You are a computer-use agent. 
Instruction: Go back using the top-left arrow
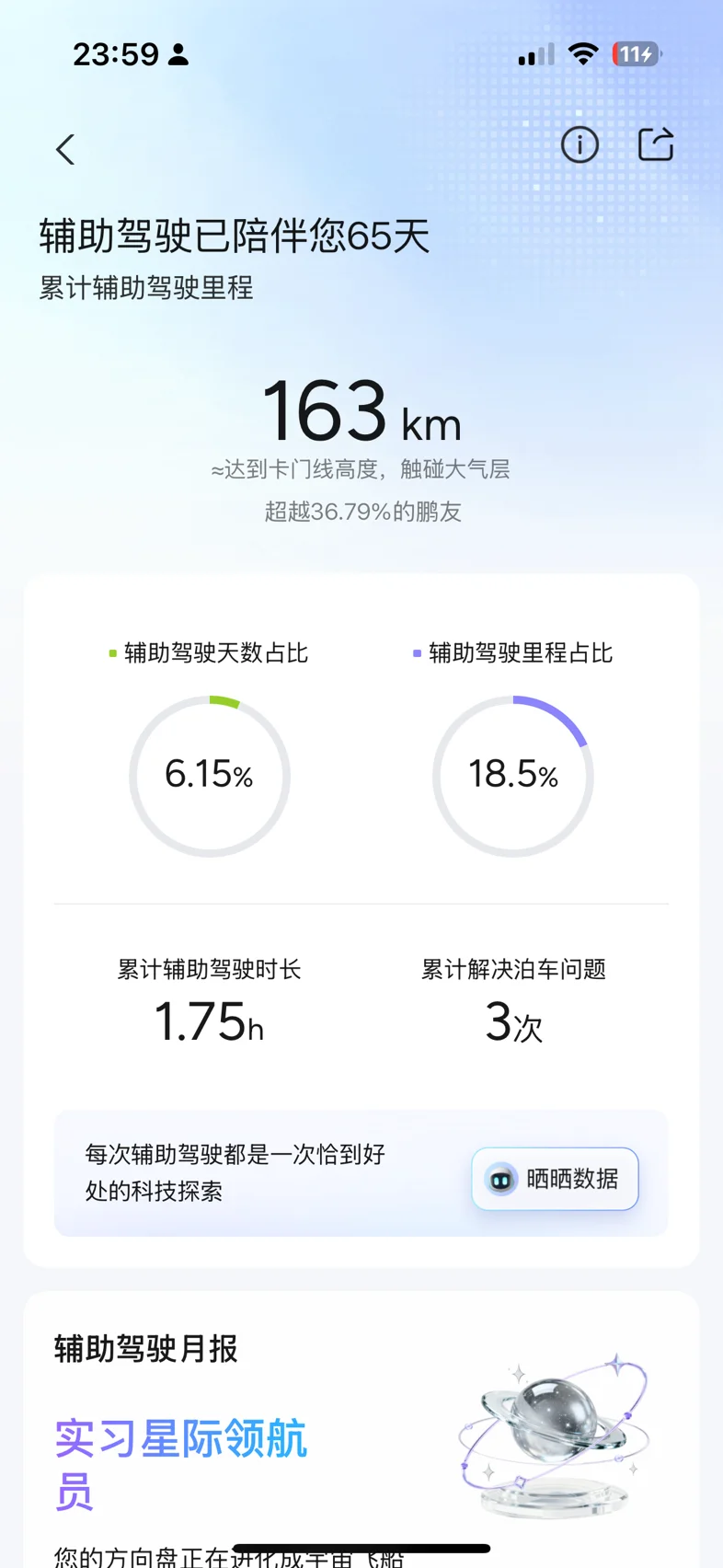click(x=65, y=149)
